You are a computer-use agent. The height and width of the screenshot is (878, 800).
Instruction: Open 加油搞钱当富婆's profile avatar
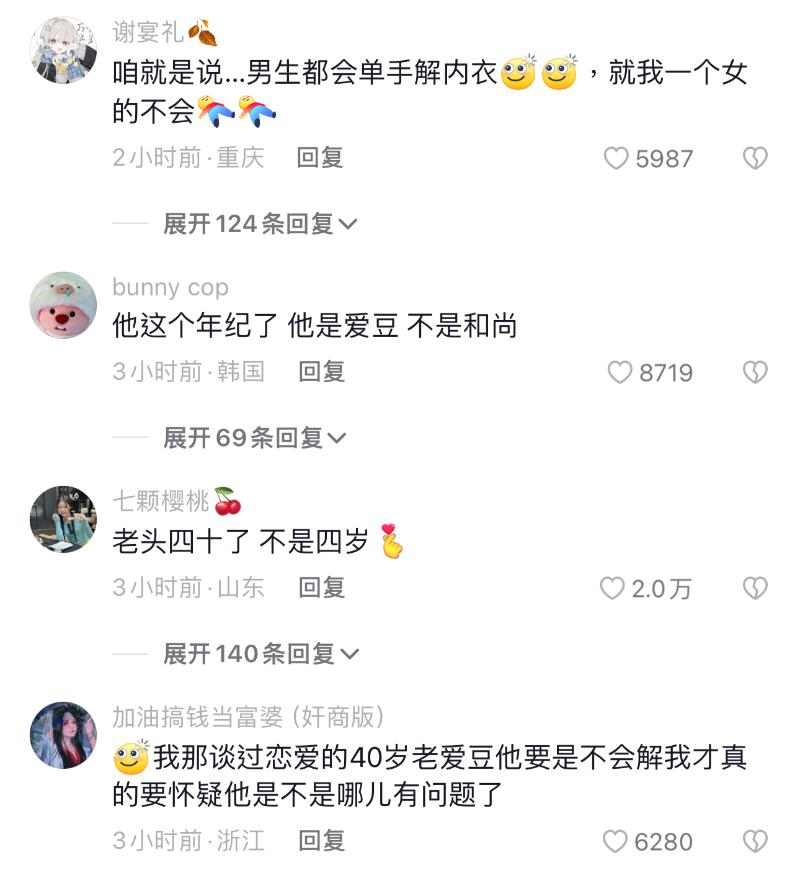(63, 735)
